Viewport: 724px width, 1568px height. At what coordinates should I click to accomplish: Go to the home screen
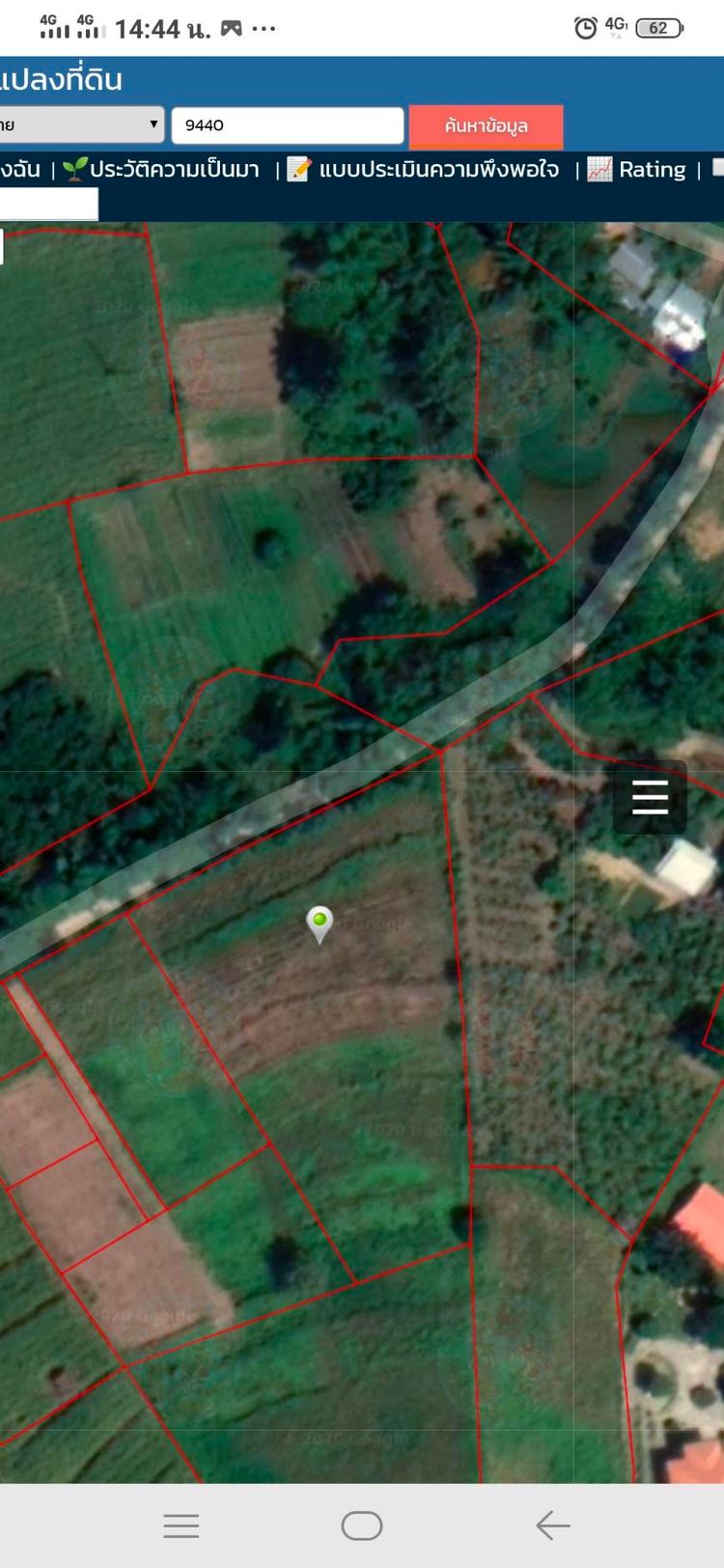[362, 1526]
